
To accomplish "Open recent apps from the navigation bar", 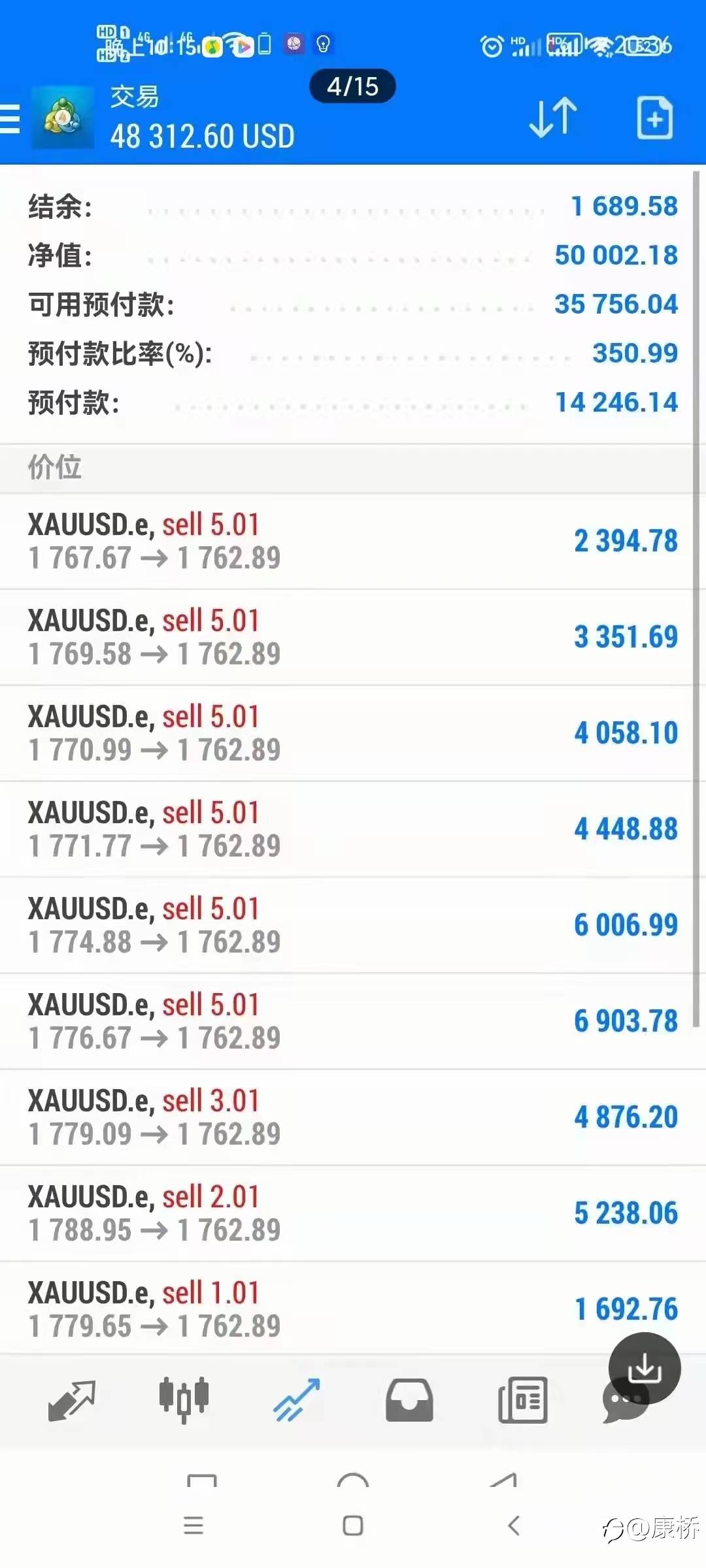I will pos(193,1526).
